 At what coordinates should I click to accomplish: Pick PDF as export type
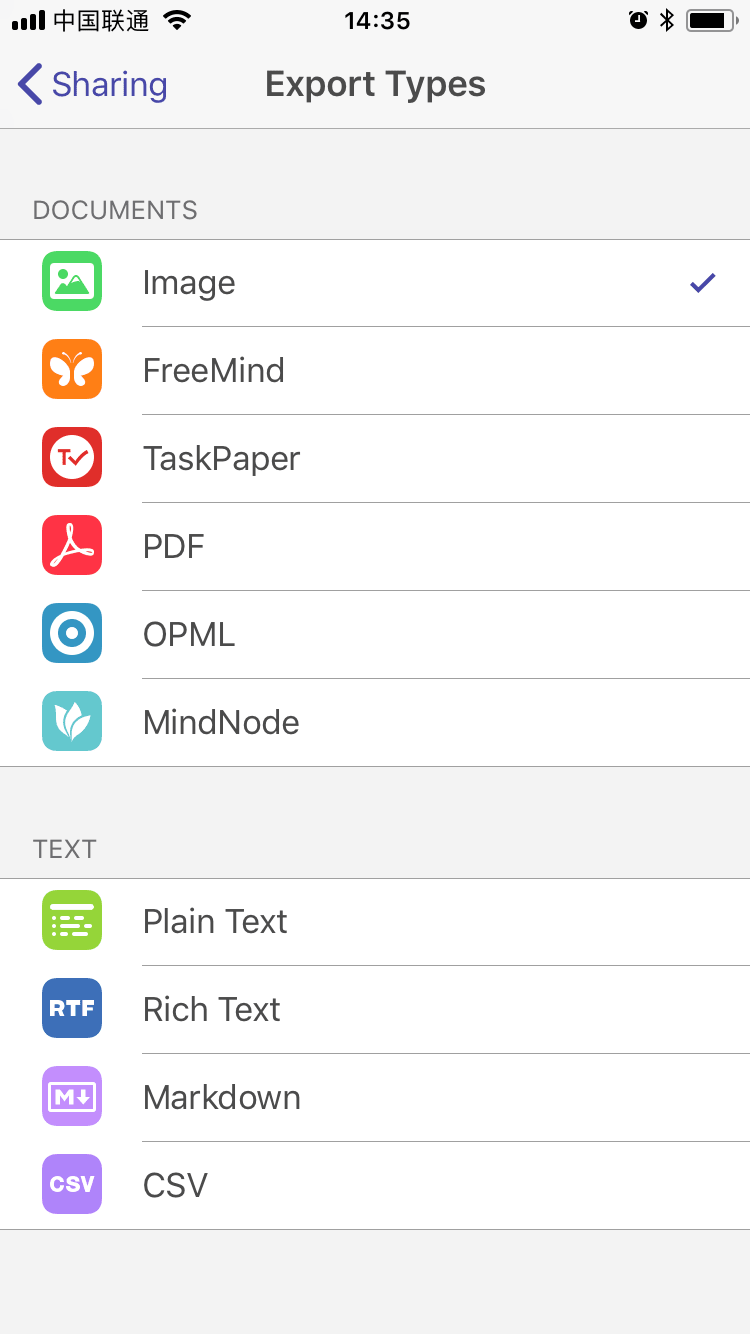point(375,547)
